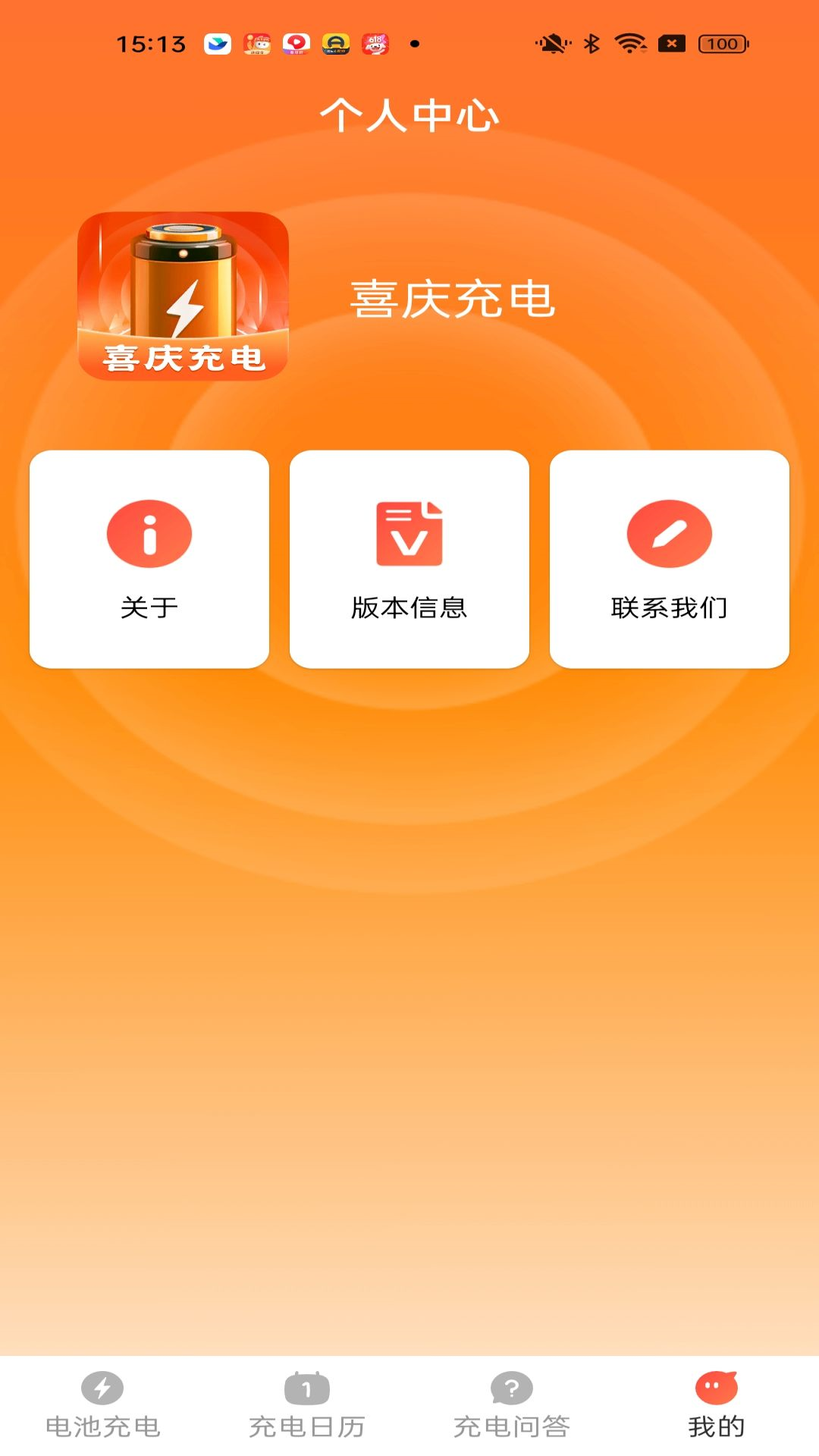Tap the 喜庆充电 username text
819x1456 pixels.
(x=453, y=298)
